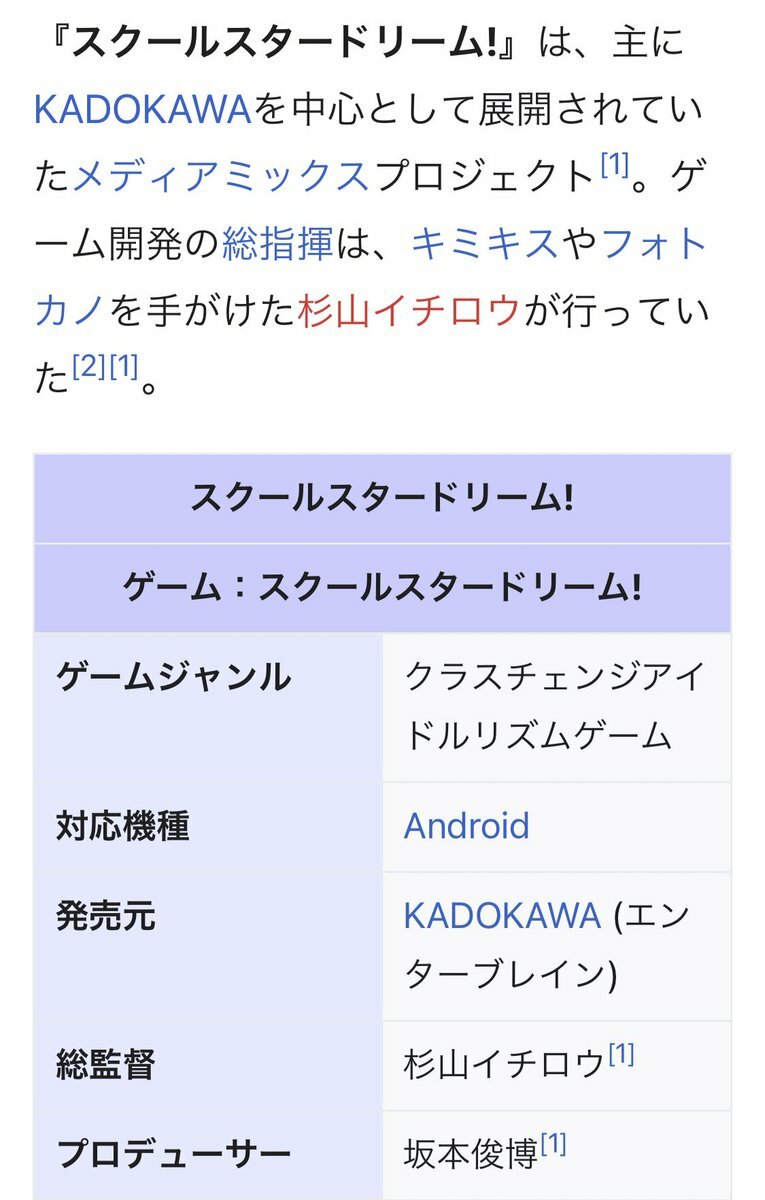
Task: Open the Android link in the infobox
Action: 466,826
